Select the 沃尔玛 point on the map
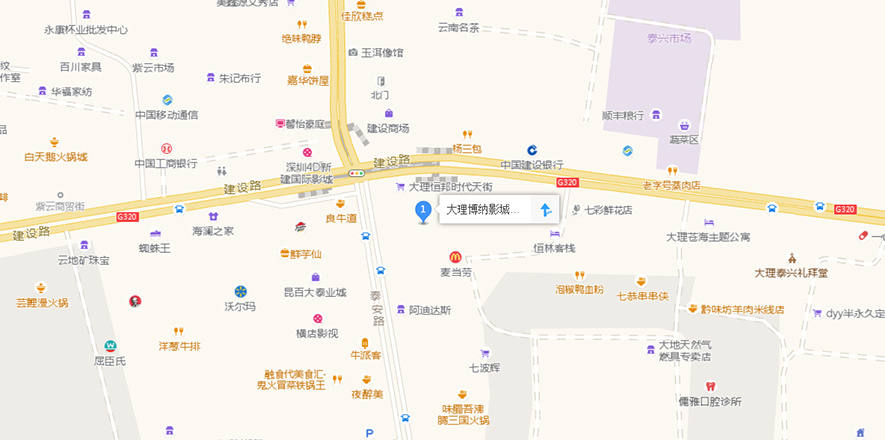The height and width of the screenshot is (440, 885). tap(240, 292)
